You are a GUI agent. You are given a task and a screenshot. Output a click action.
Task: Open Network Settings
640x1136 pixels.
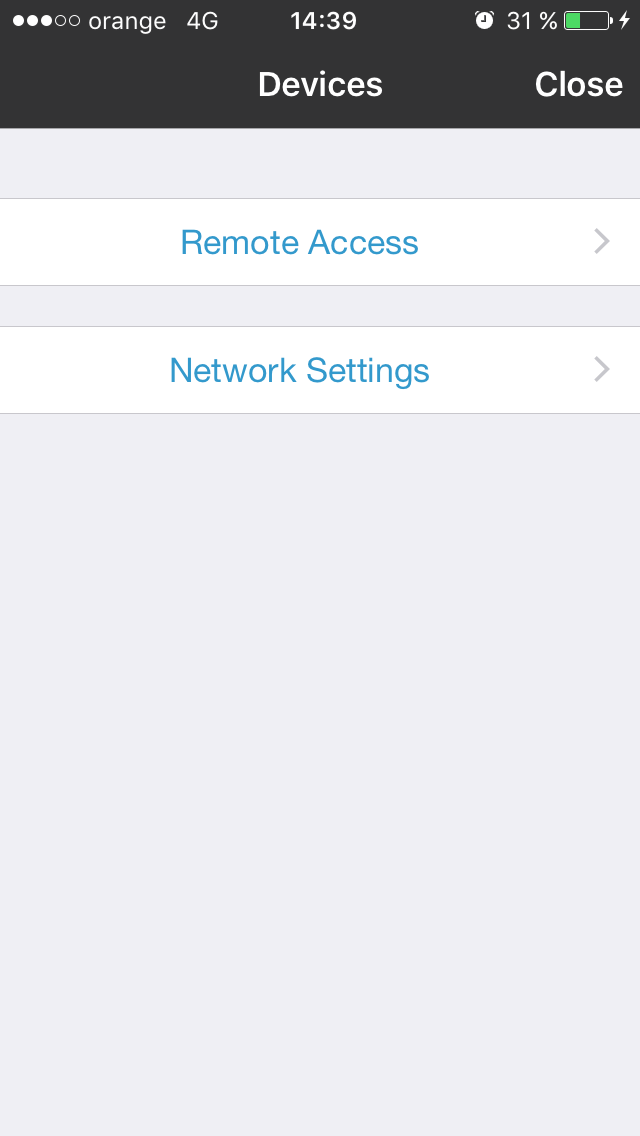coord(320,370)
